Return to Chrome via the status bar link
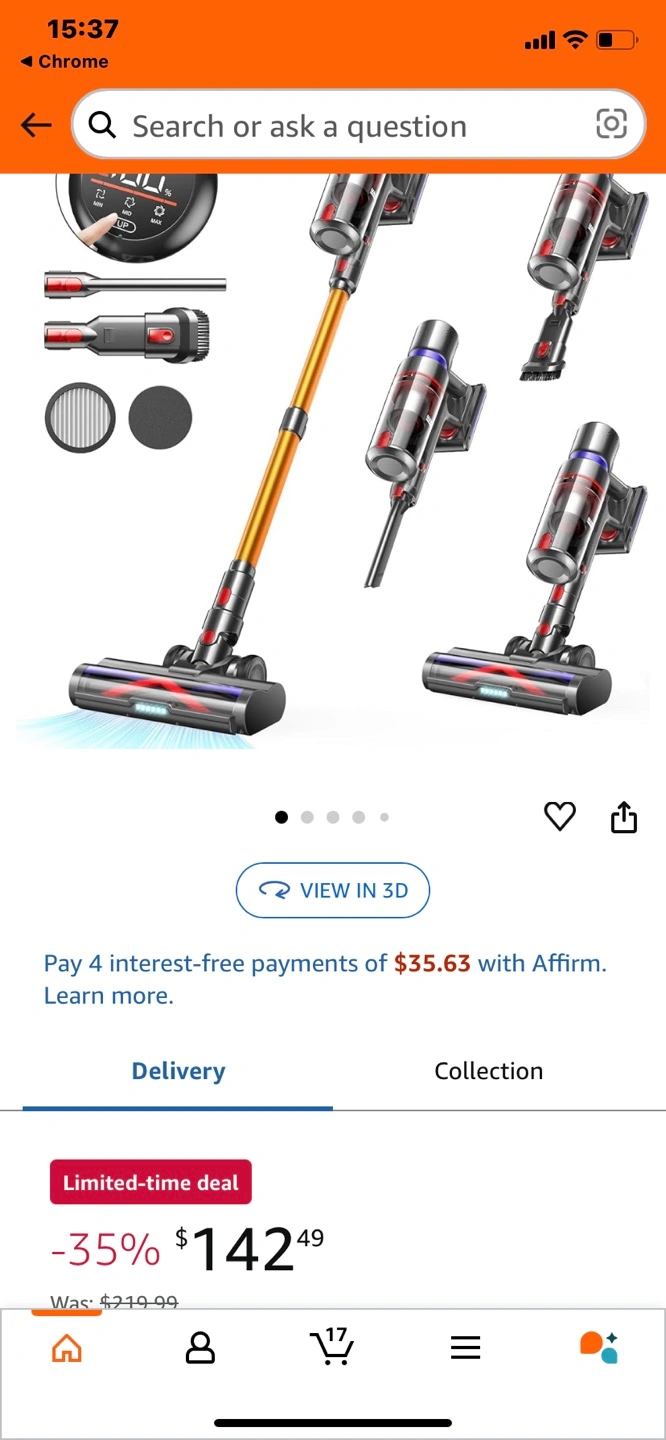This screenshot has width=666, height=1440. pyautogui.click(x=64, y=61)
